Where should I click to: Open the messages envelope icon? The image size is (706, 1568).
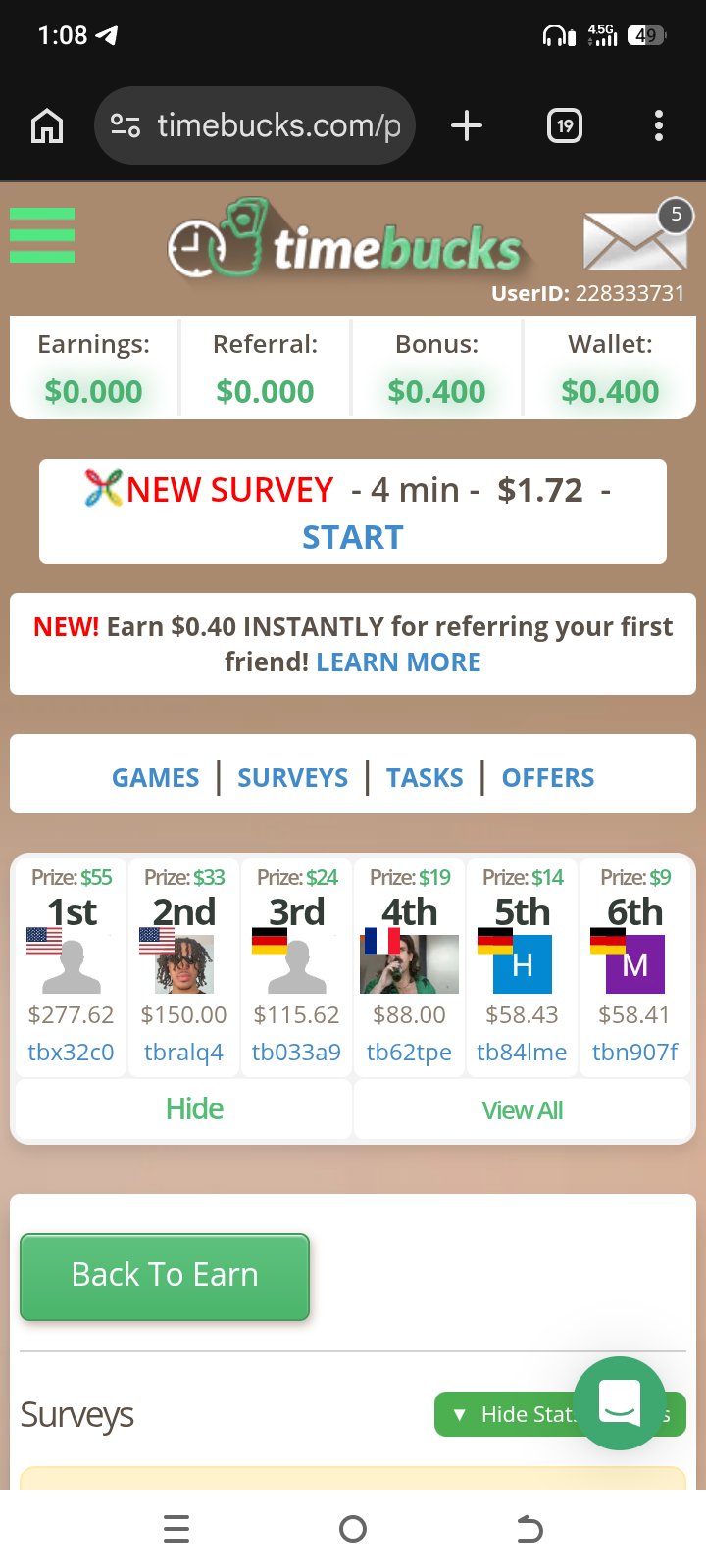click(x=634, y=241)
